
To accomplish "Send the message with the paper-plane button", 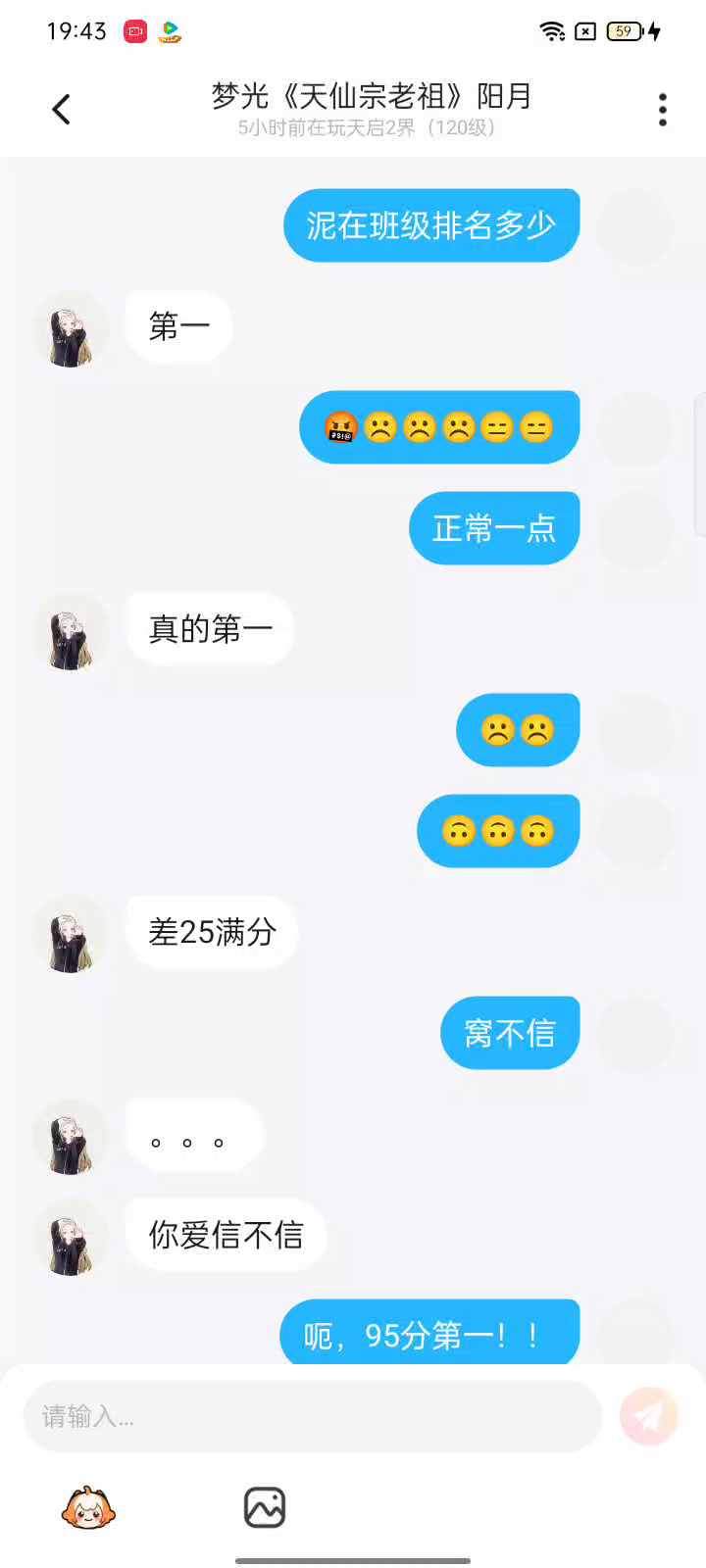I will [x=648, y=1416].
